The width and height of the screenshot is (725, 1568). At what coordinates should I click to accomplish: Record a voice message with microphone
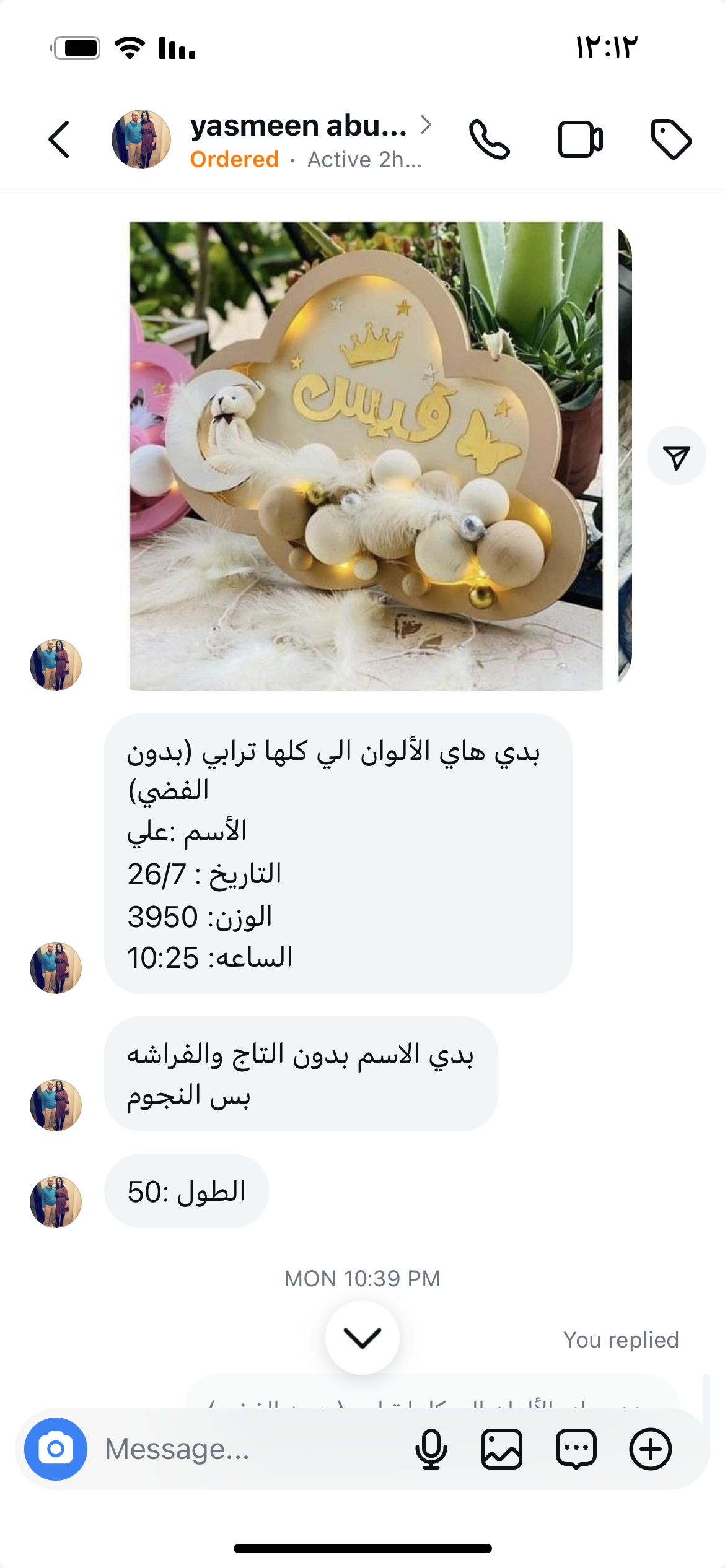431,1449
